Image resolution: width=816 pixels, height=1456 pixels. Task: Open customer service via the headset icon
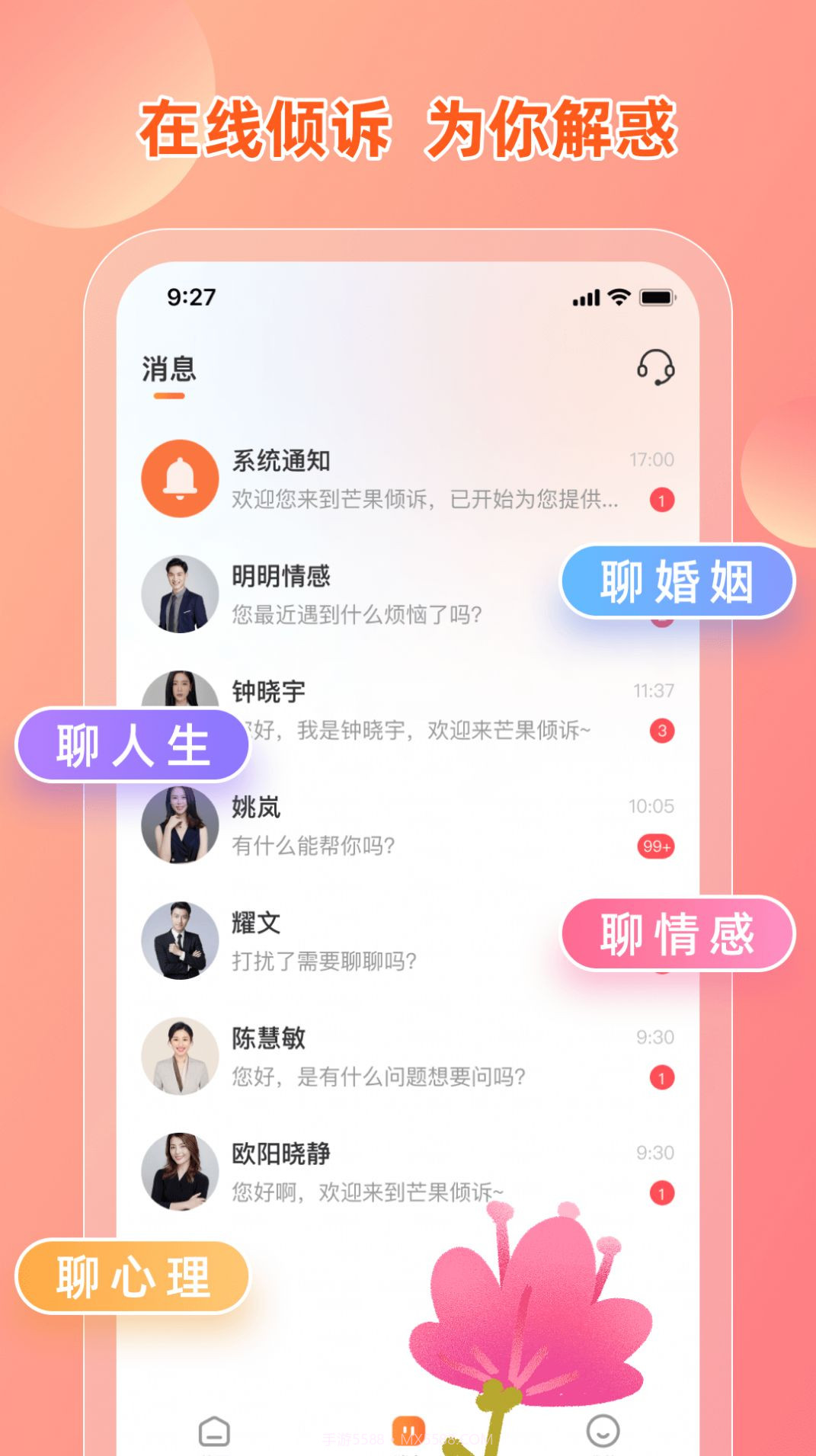click(x=655, y=369)
